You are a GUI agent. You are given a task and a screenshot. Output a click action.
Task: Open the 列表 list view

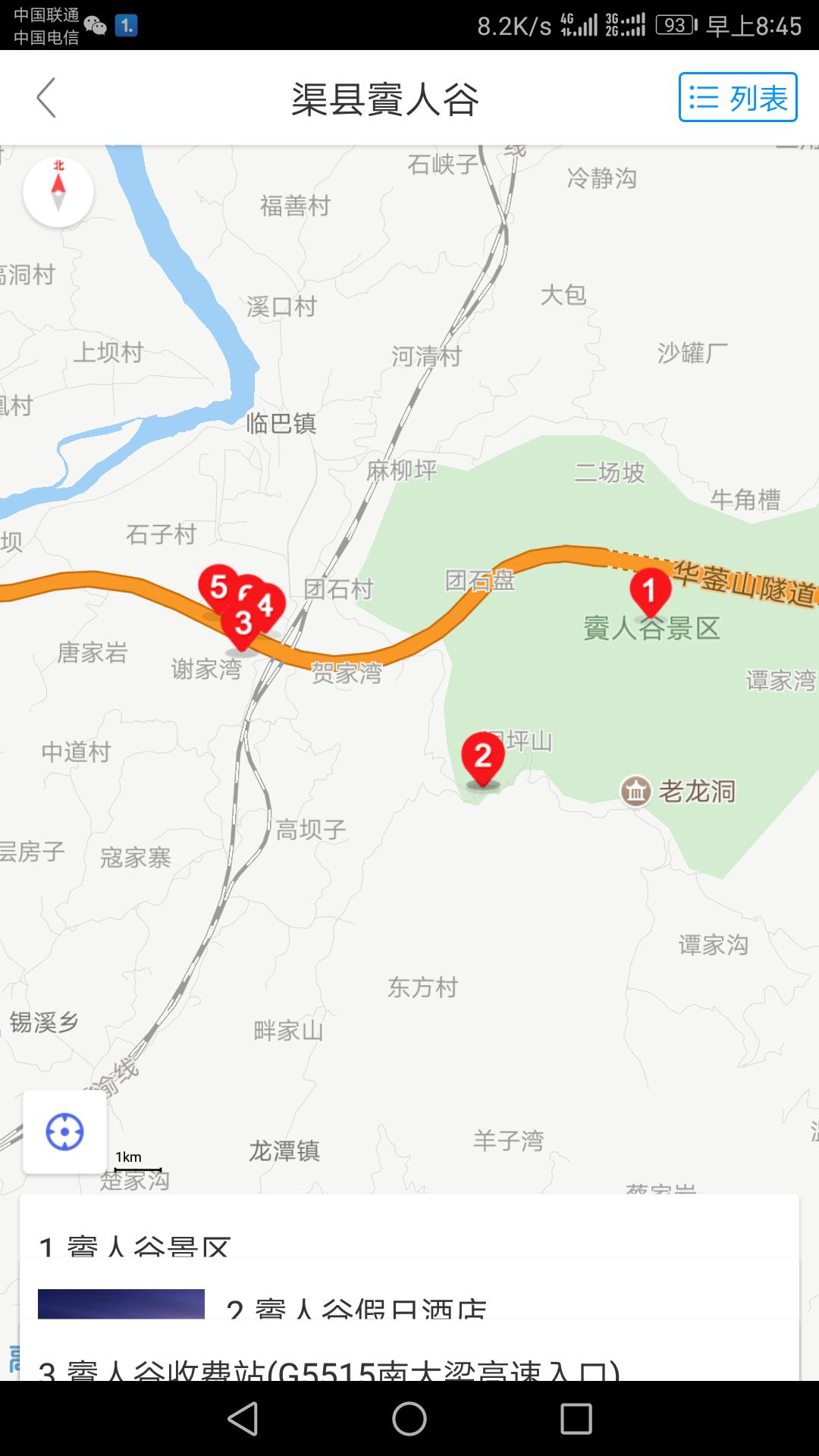click(x=736, y=97)
